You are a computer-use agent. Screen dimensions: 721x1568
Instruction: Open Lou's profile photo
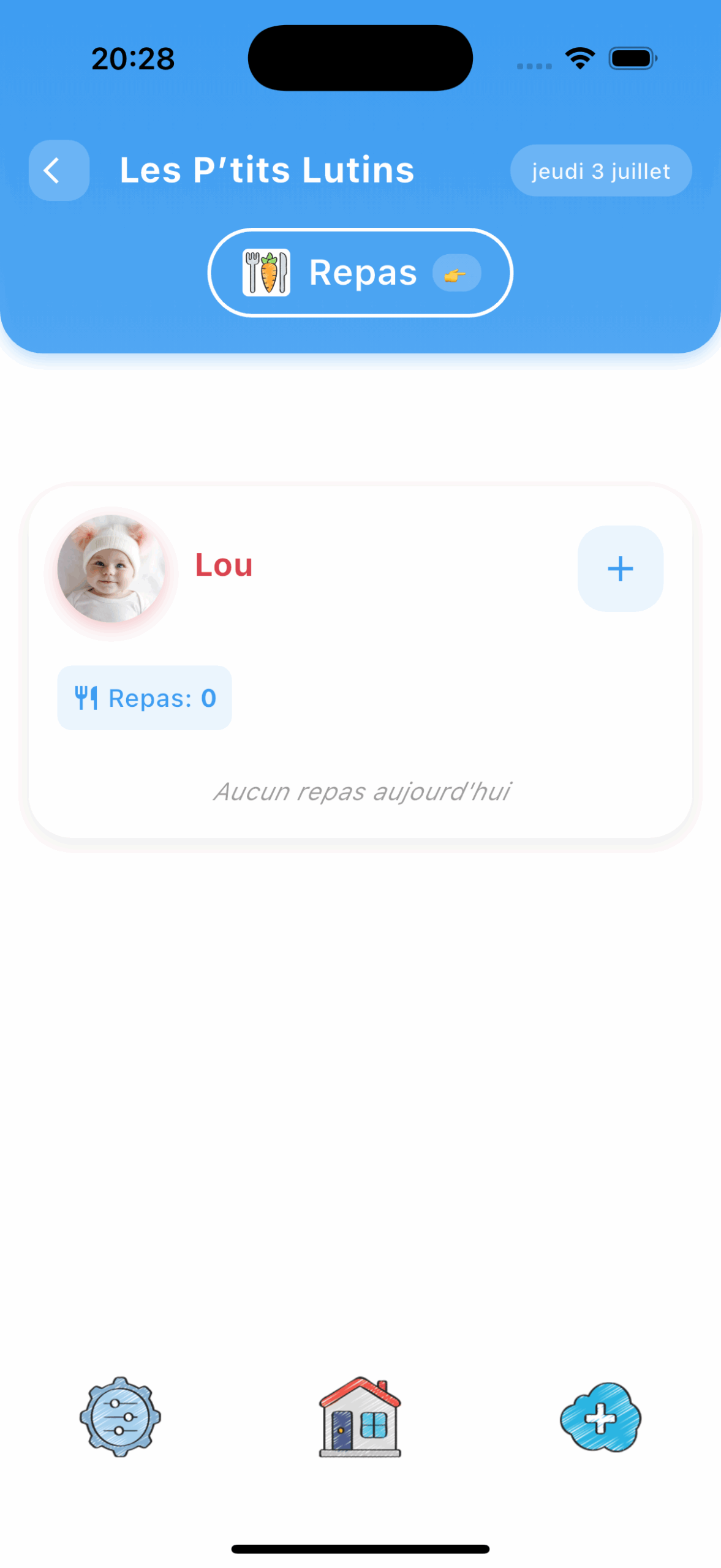click(x=111, y=569)
